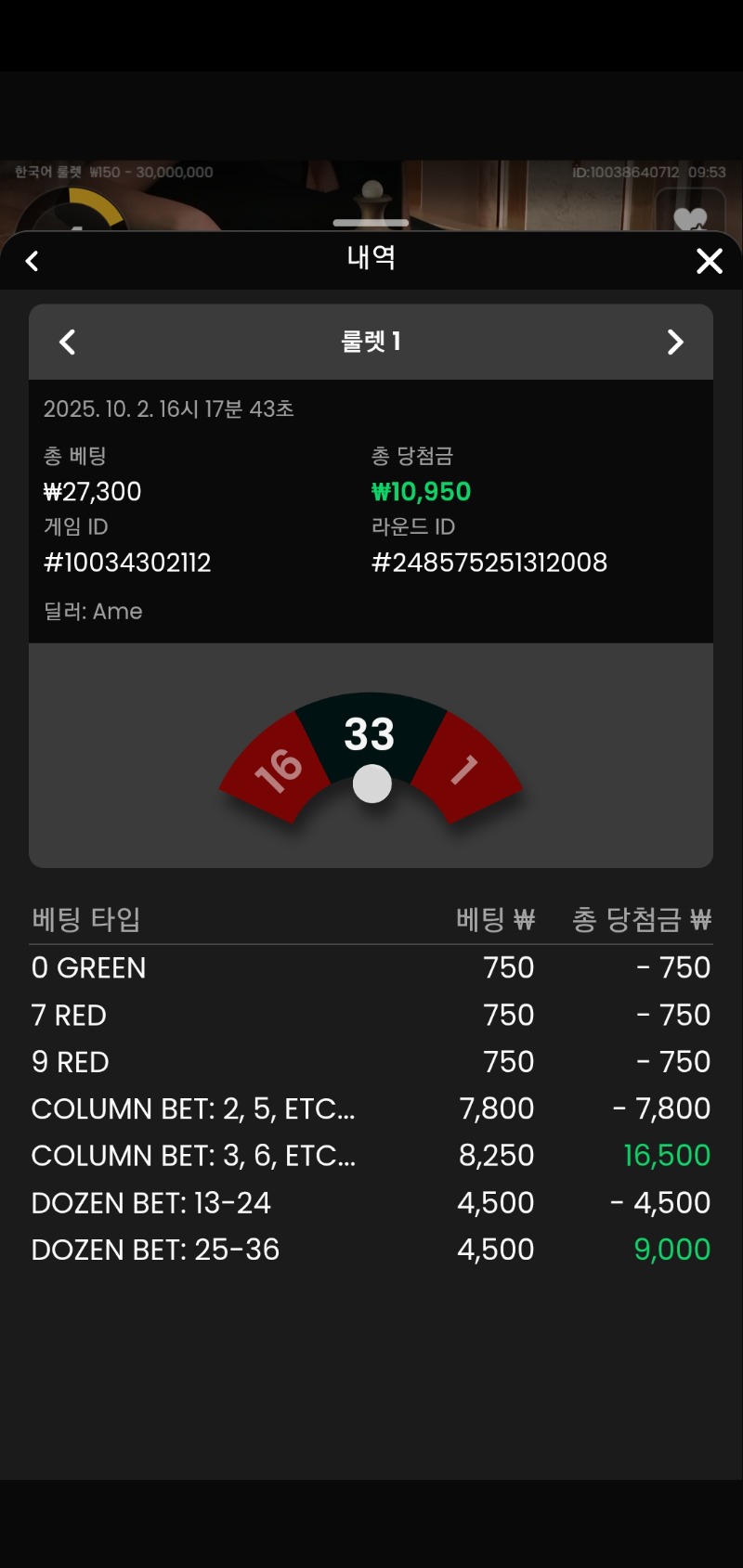Show the previous roulette round
The height and width of the screenshot is (1568, 743).
(68, 342)
